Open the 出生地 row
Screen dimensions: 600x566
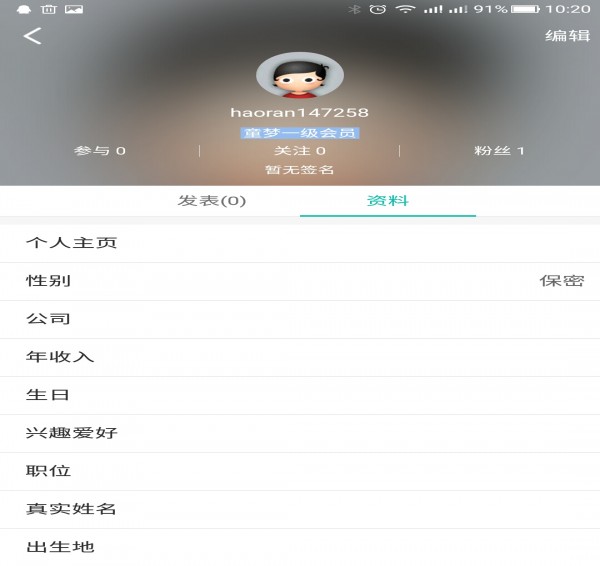pos(300,547)
